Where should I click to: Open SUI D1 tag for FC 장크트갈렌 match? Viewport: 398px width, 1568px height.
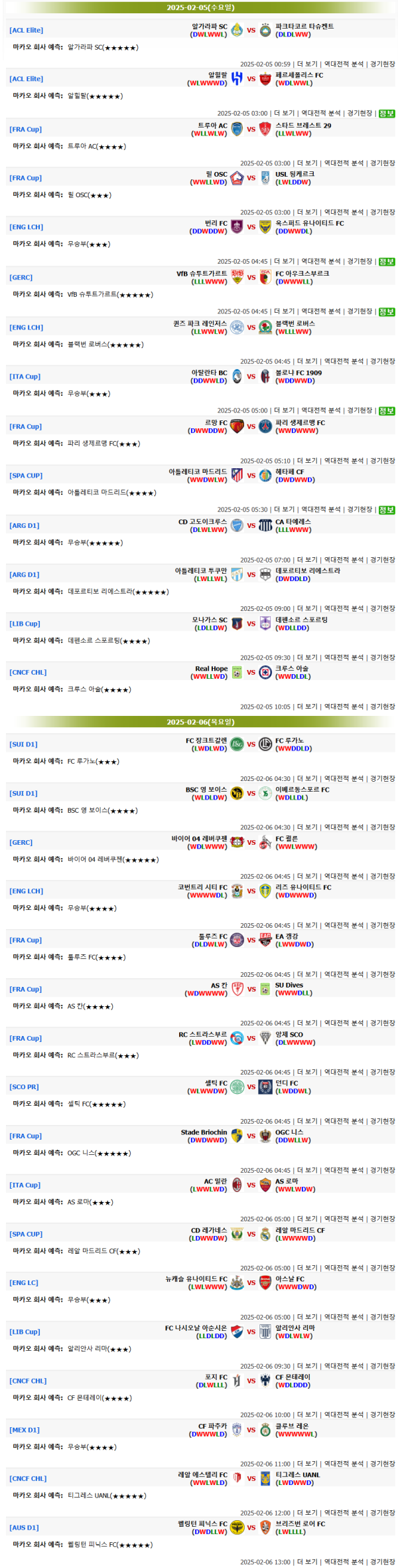tap(23, 744)
